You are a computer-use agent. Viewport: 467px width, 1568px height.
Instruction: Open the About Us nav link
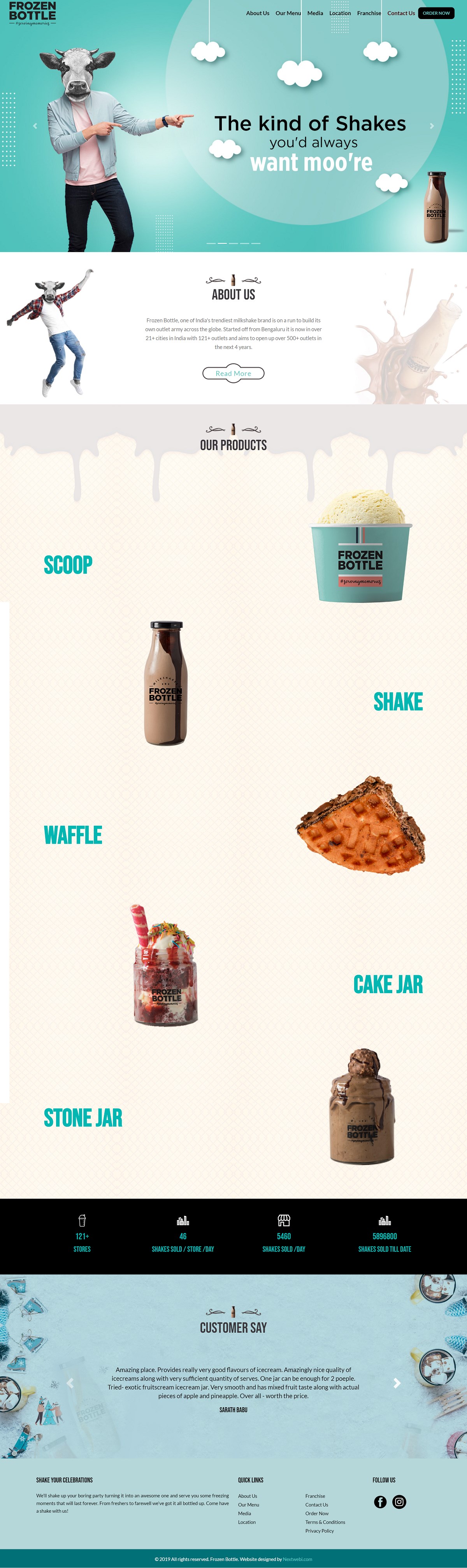point(257,13)
